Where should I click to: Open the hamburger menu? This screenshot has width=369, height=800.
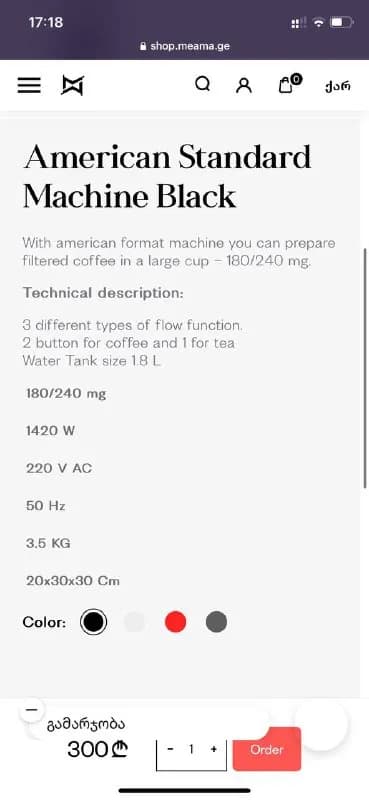coord(29,85)
